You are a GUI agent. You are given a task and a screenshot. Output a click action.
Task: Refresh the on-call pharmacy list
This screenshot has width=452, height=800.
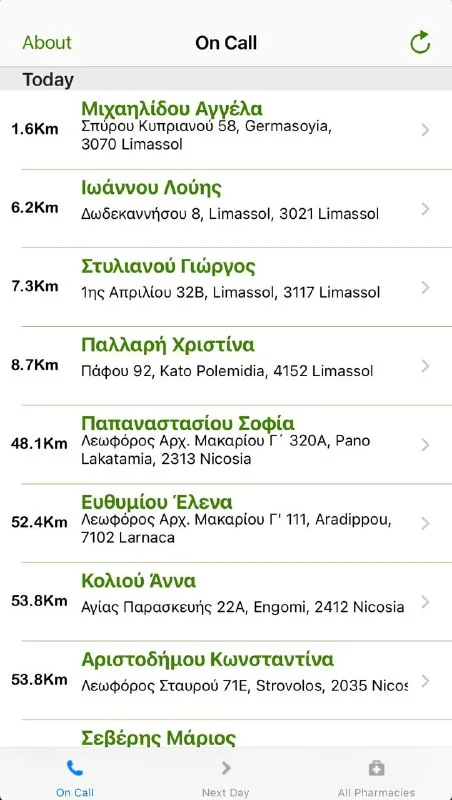coord(420,42)
